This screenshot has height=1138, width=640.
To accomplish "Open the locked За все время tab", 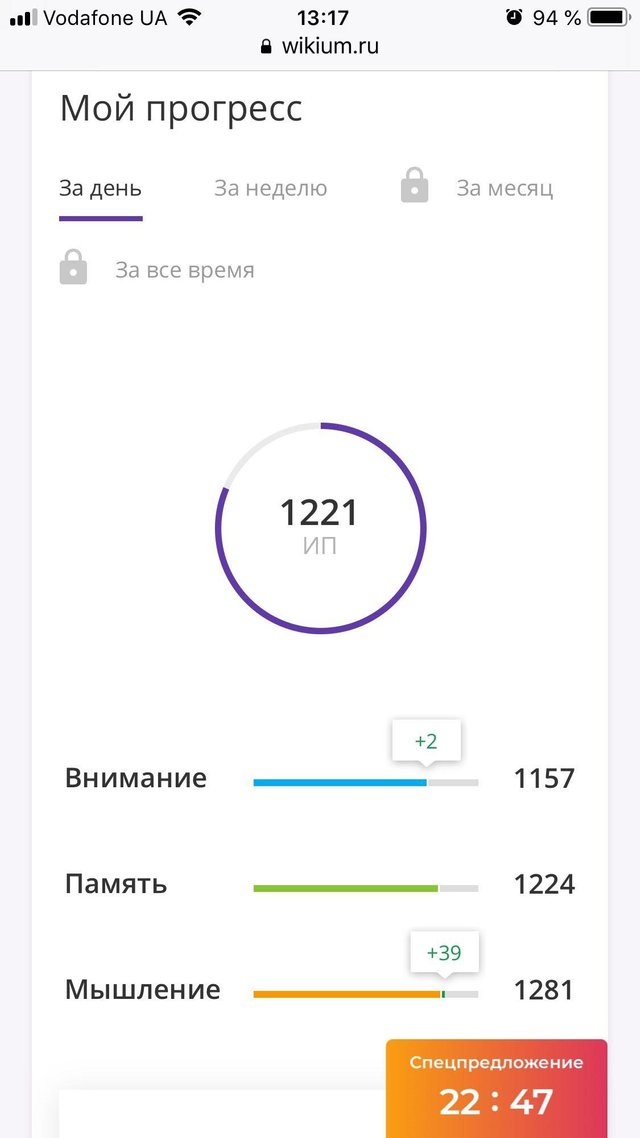I will [157, 268].
